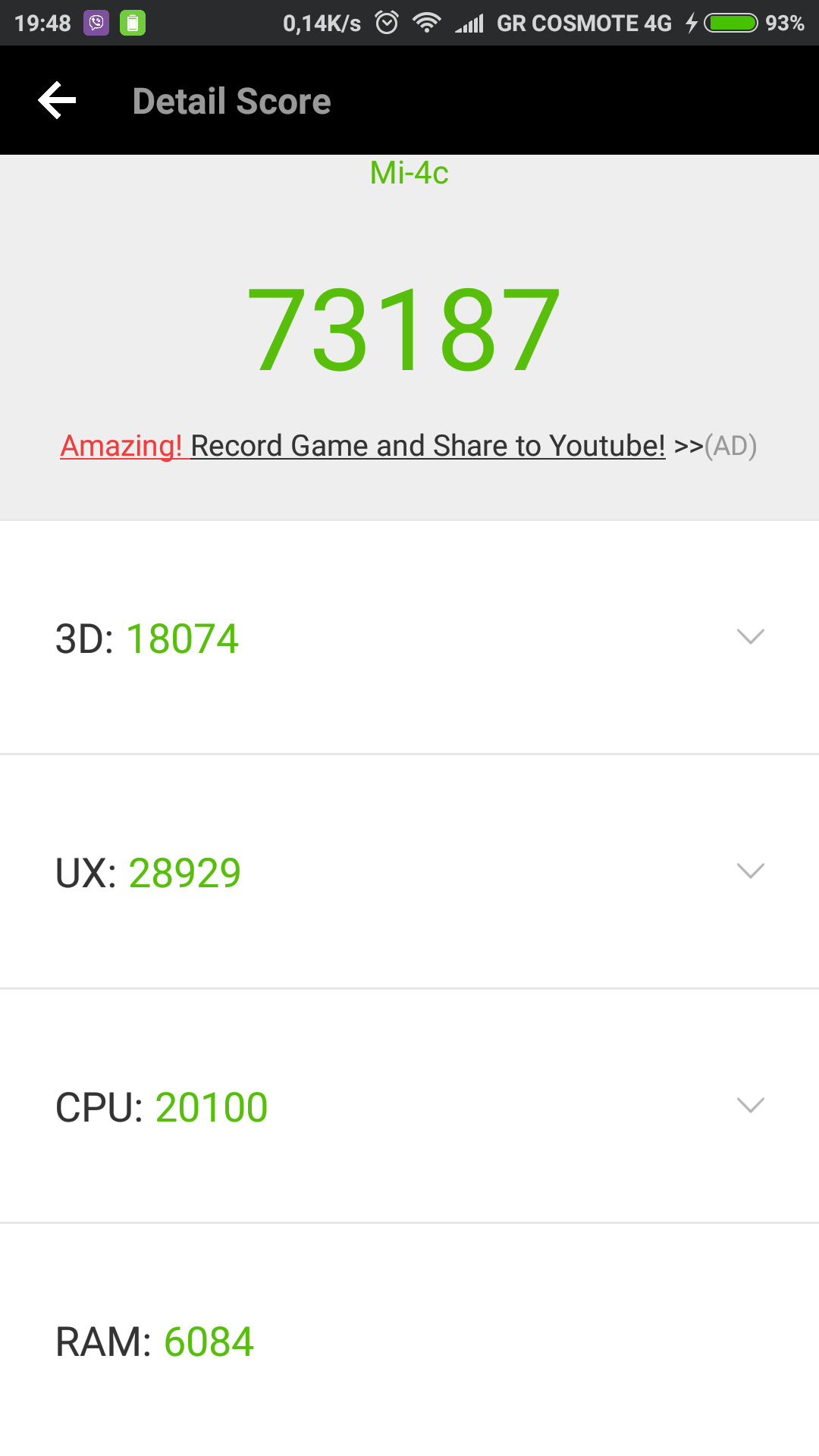Go back from Detail Score
Image resolution: width=819 pixels, height=1456 pixels.
(58, 101)
